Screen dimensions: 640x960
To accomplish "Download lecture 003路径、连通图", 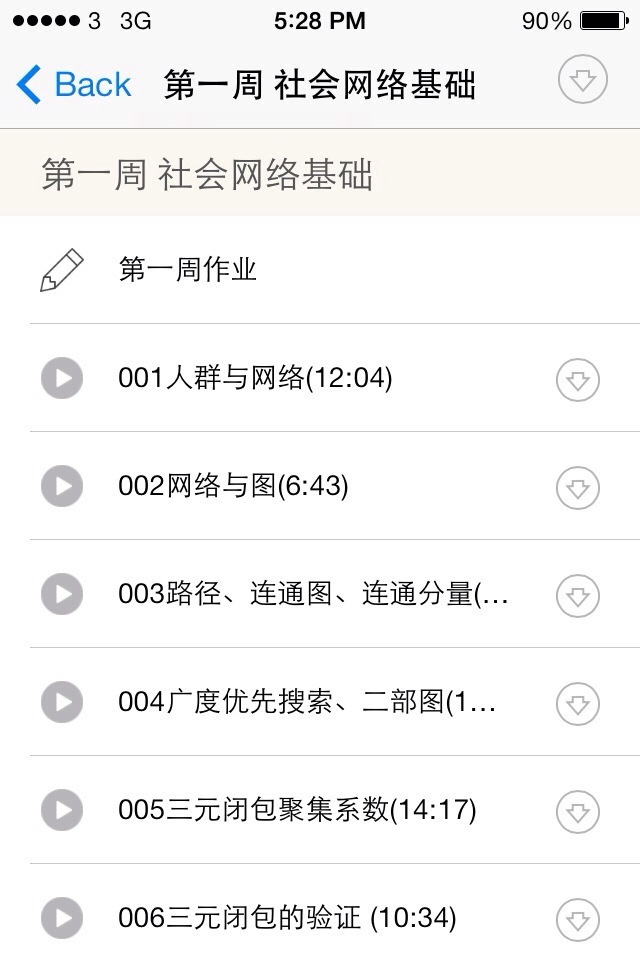I will pyautogui.click(x=577, y=596).
